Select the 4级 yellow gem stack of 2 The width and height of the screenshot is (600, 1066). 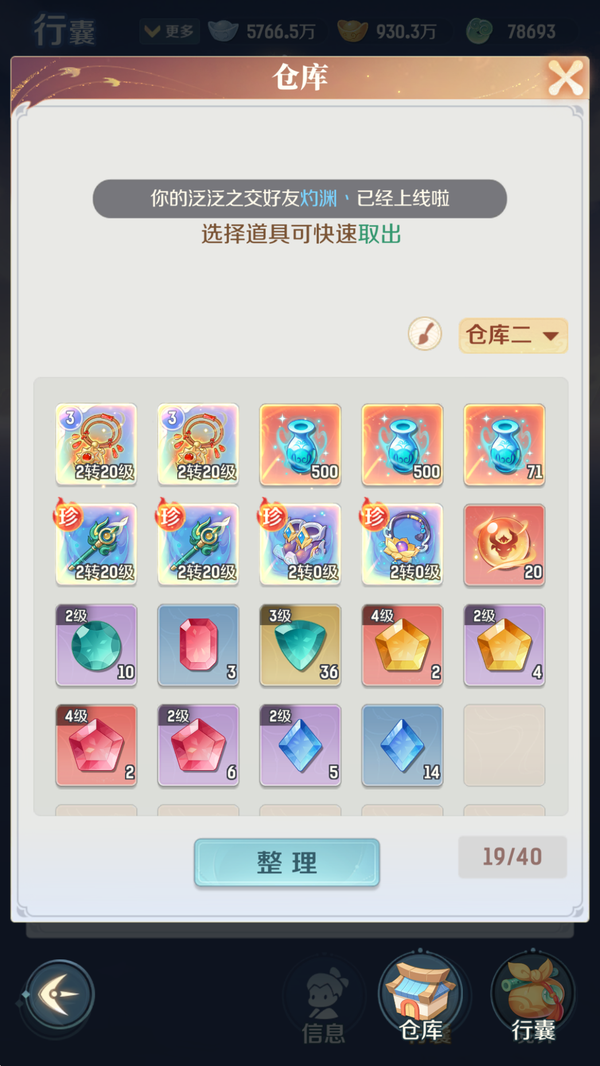click(402, 645)
